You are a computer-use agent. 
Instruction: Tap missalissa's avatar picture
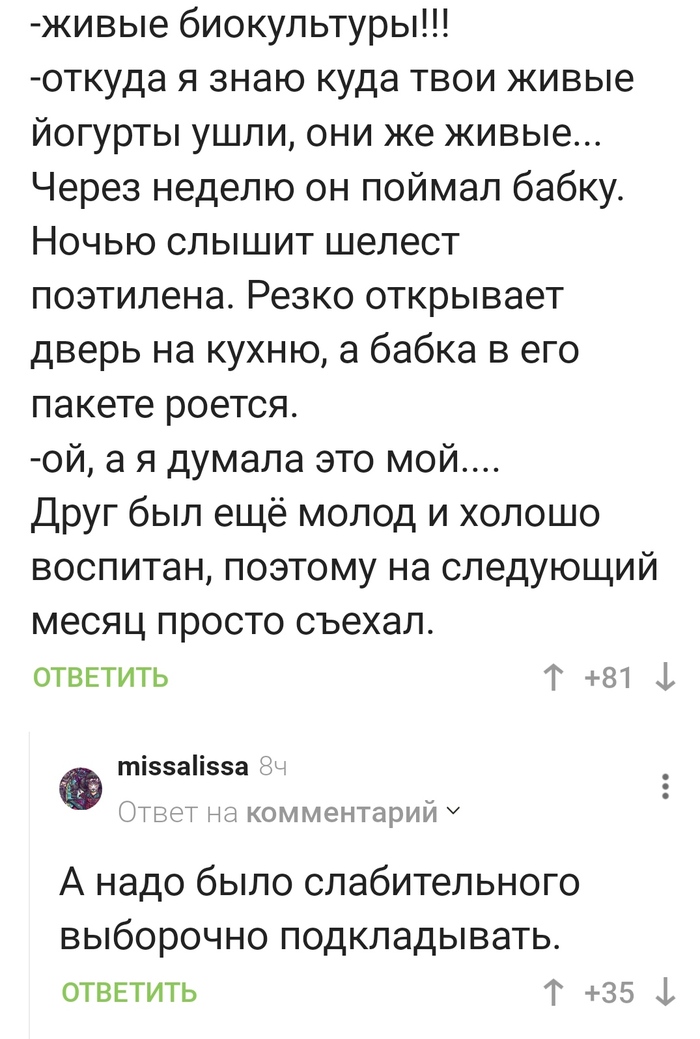point(81,788)
